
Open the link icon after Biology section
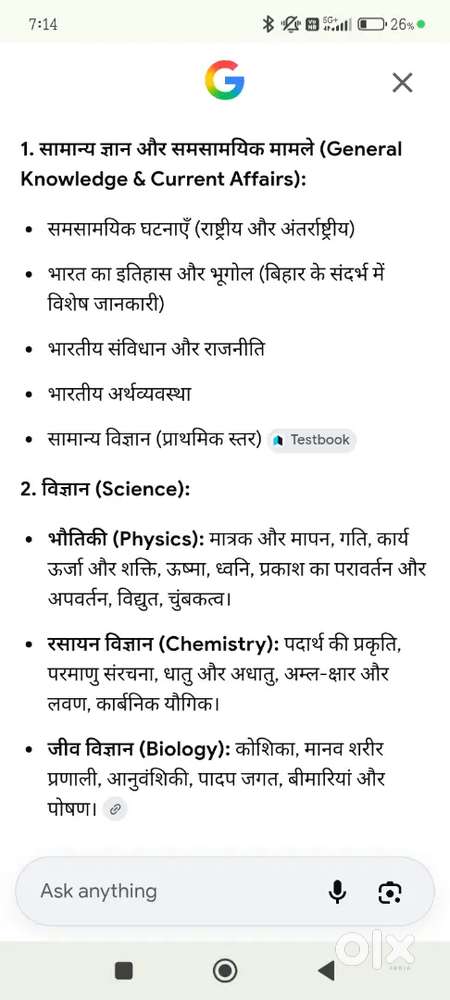pyautogui.click(x=115, y=809)
